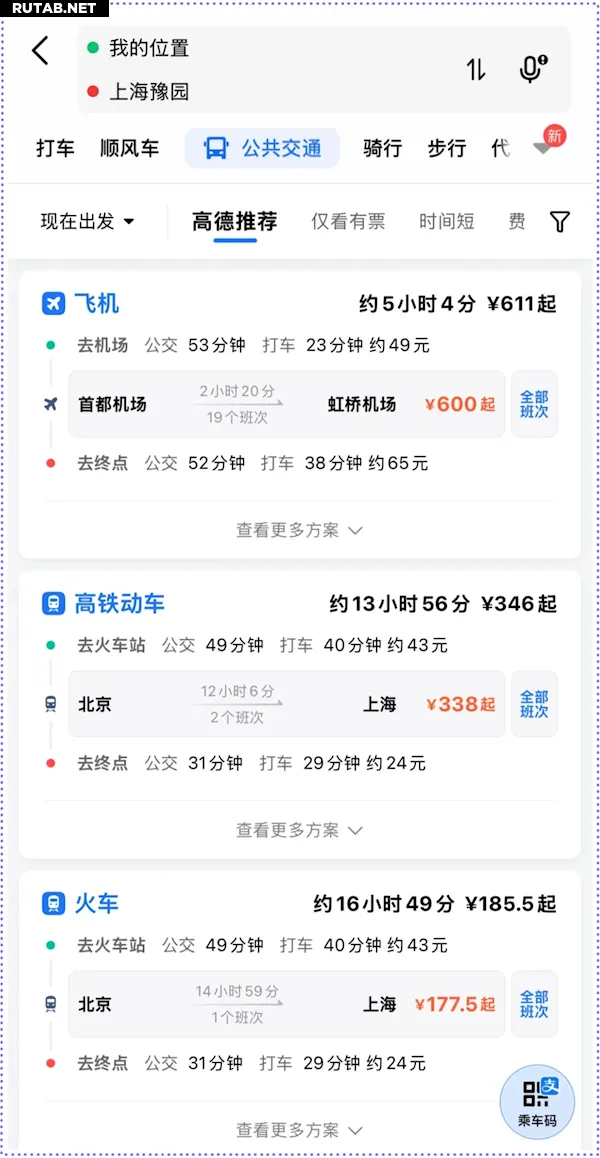Switch to the 打车 travel mode
This screenshot has height=1158, width=600.
[55, 148]
